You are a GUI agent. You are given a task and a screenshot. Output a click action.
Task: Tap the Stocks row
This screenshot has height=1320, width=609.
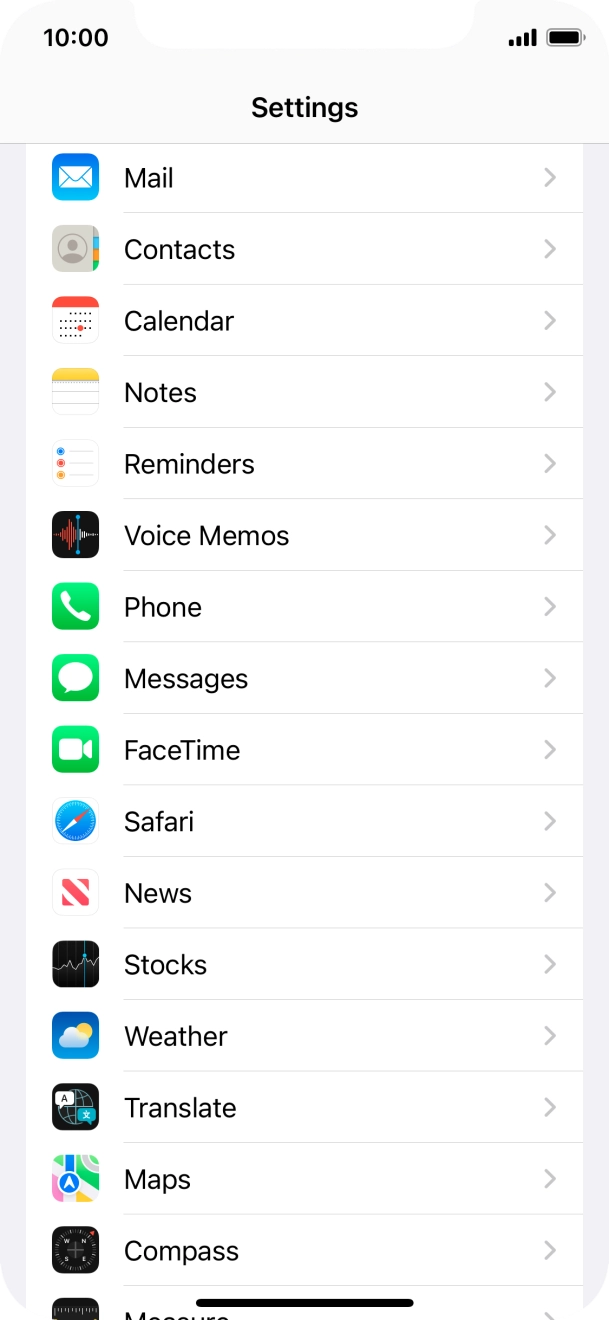click(304, 964)
